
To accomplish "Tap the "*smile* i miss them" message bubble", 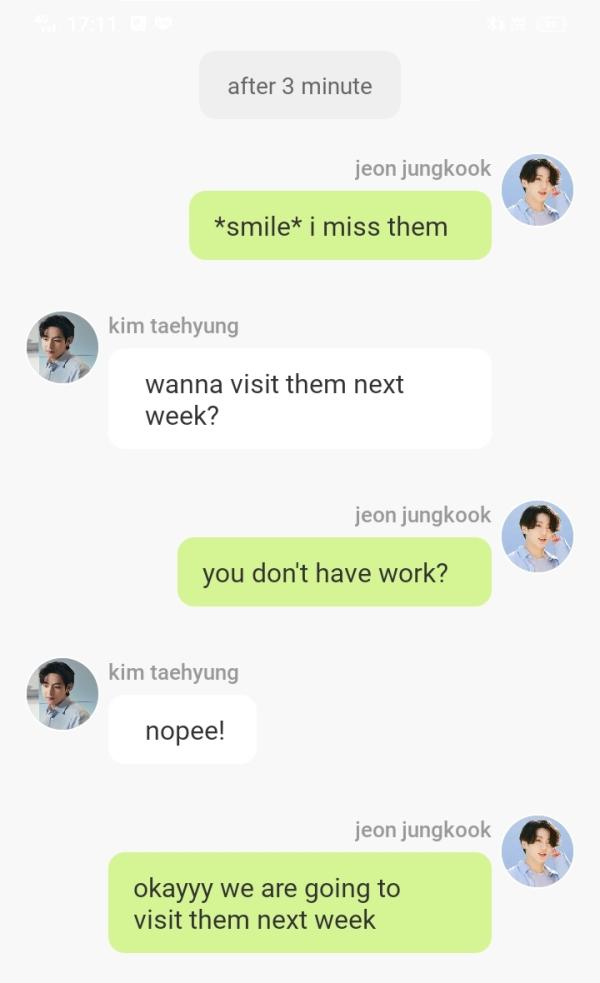I will coord(340,226).
